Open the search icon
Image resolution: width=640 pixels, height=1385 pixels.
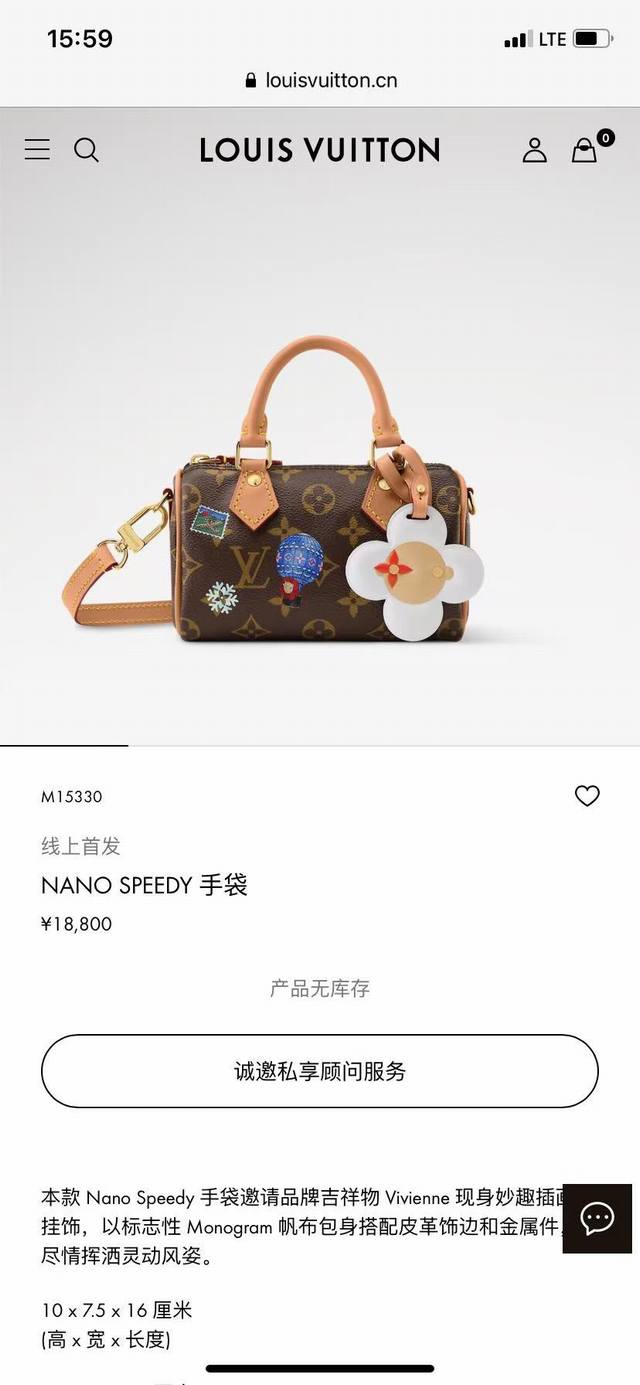(x=87, y=150)
